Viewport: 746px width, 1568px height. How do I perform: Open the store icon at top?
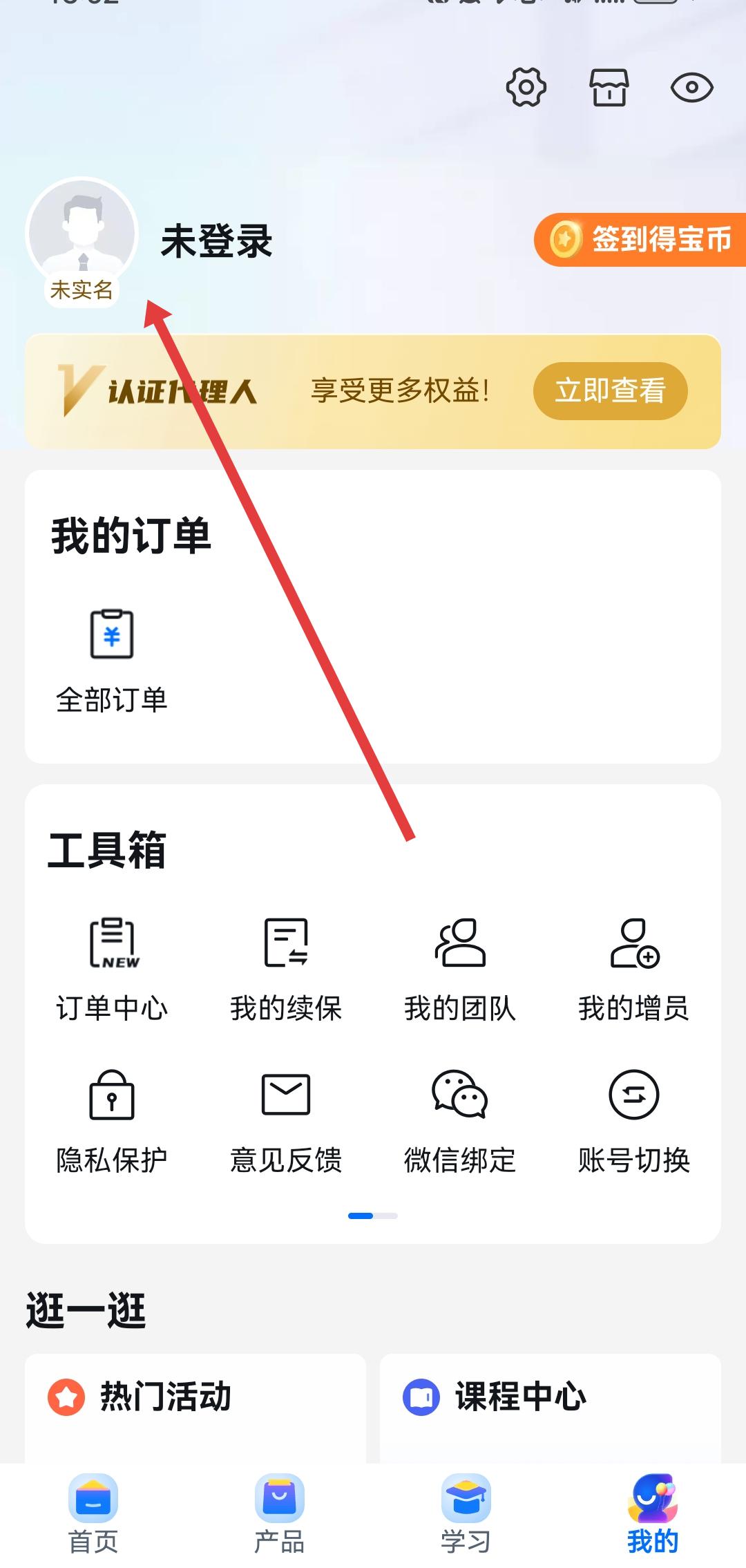pos(609,87)
